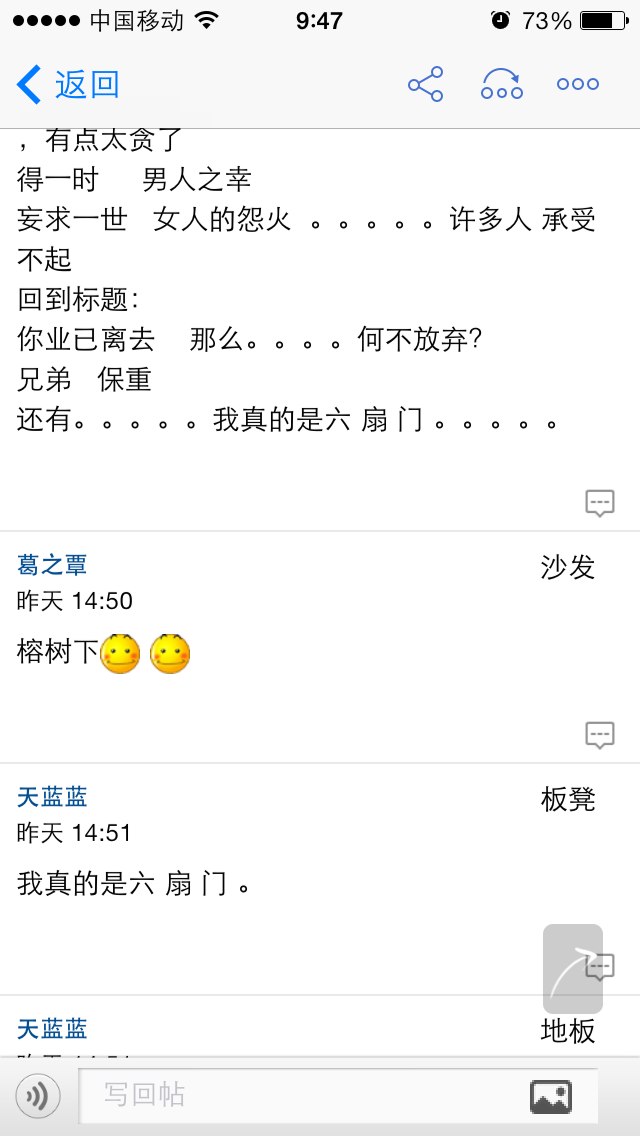Reply to 葛之覃's 榕树下 post

(599, 735)
